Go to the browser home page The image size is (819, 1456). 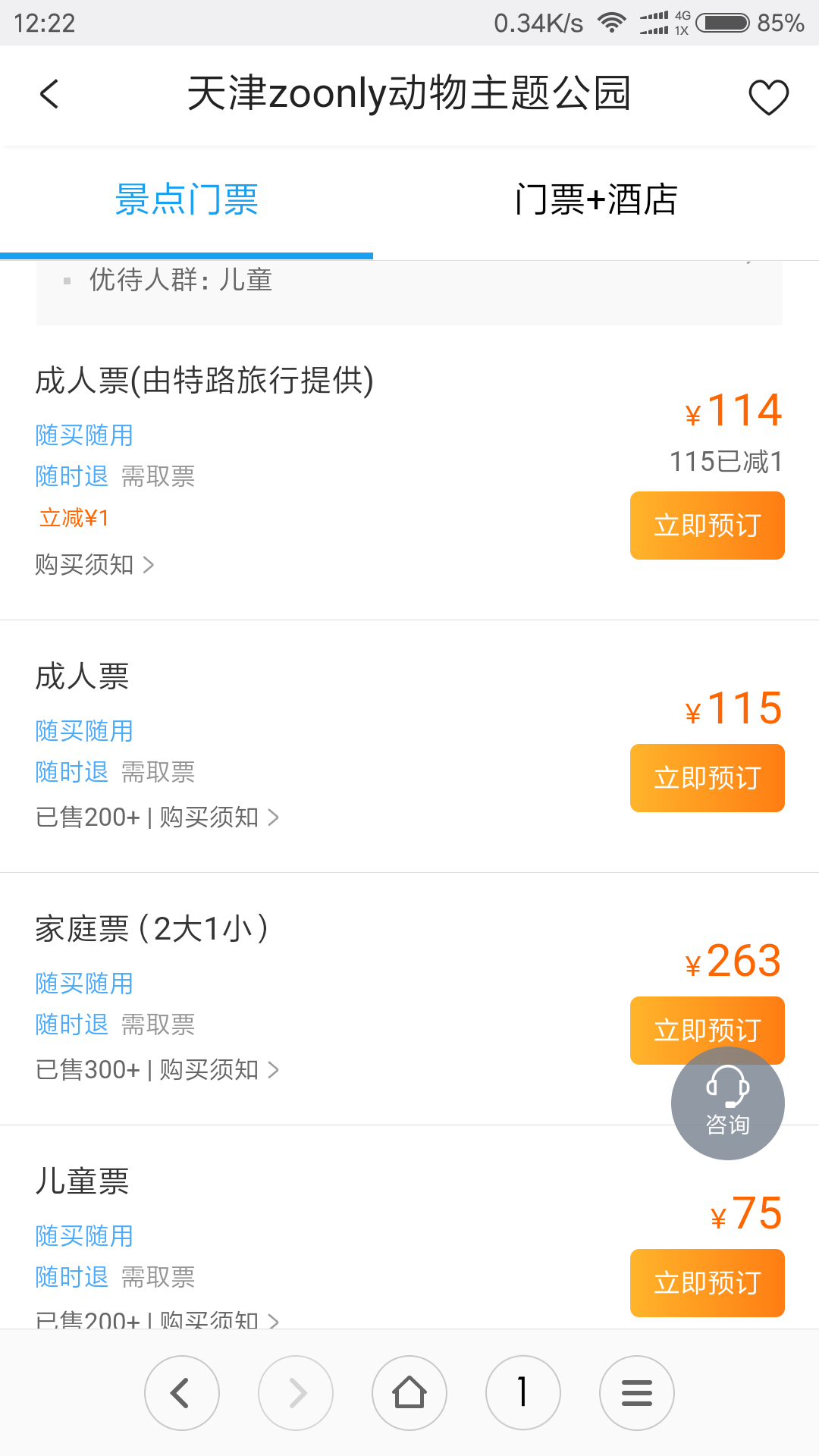(409, 1393)
